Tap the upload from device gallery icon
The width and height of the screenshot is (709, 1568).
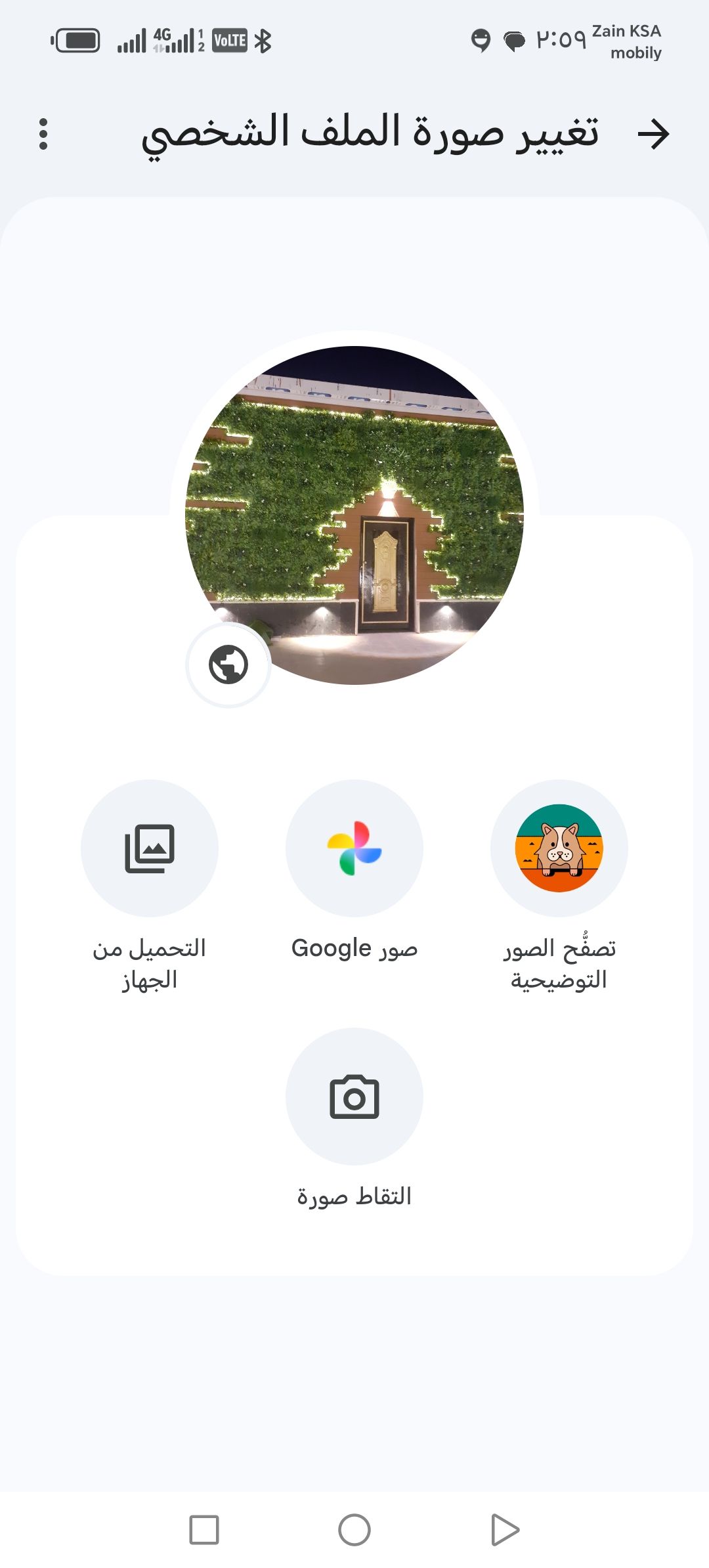[x=149, y=849]
